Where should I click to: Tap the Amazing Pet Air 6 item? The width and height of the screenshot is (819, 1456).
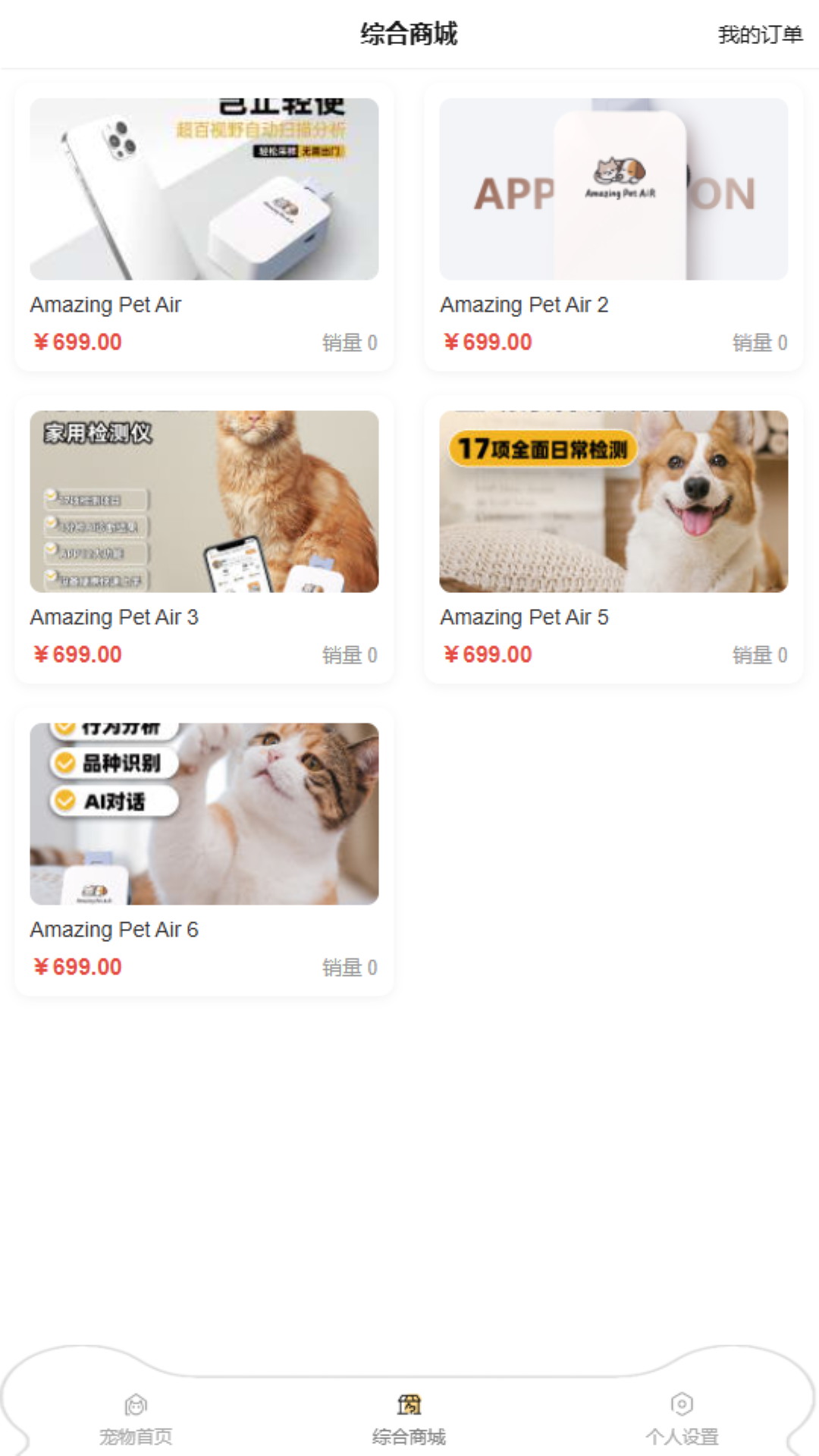[204, 852]
